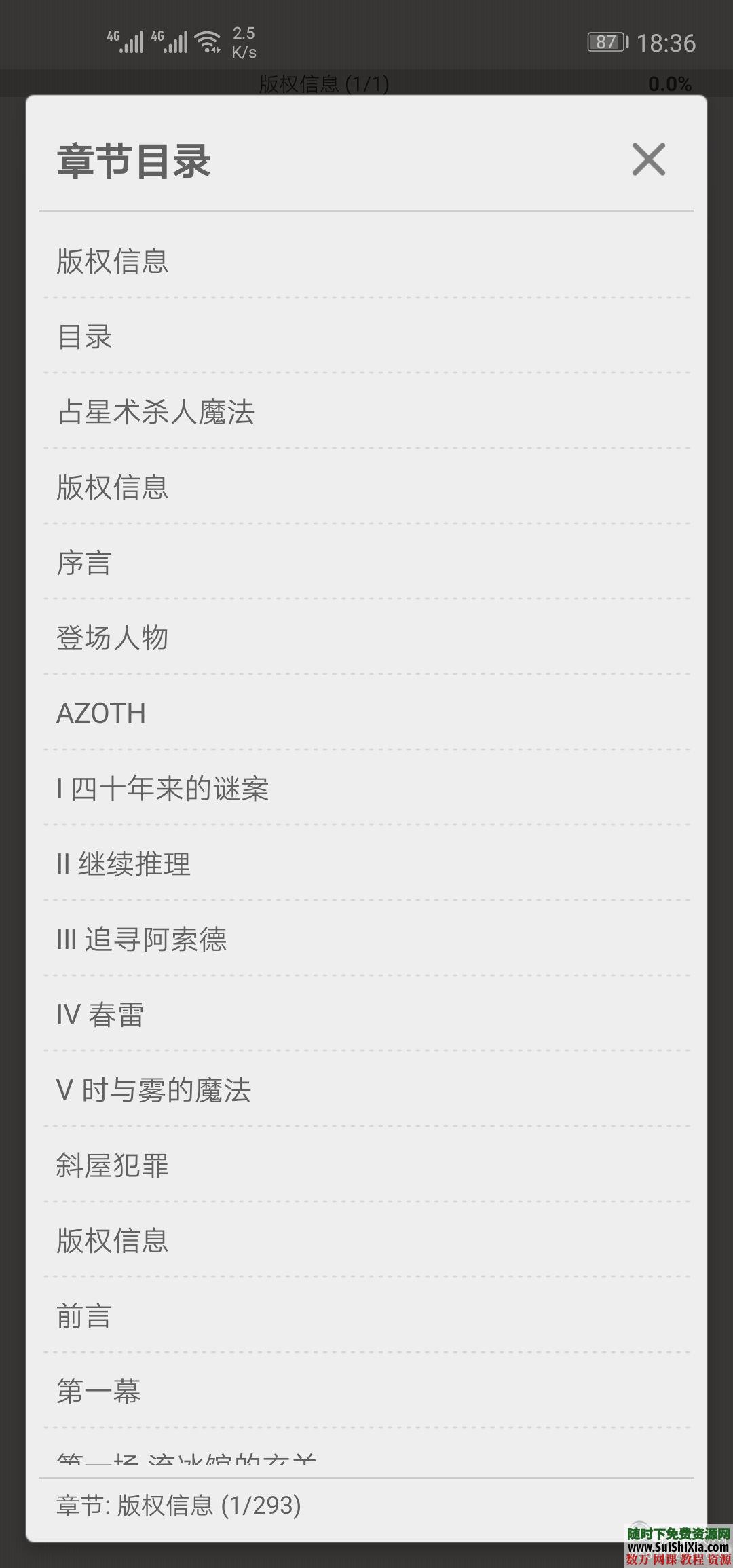Tap the battery indicator showing 87

pos(606,42)
